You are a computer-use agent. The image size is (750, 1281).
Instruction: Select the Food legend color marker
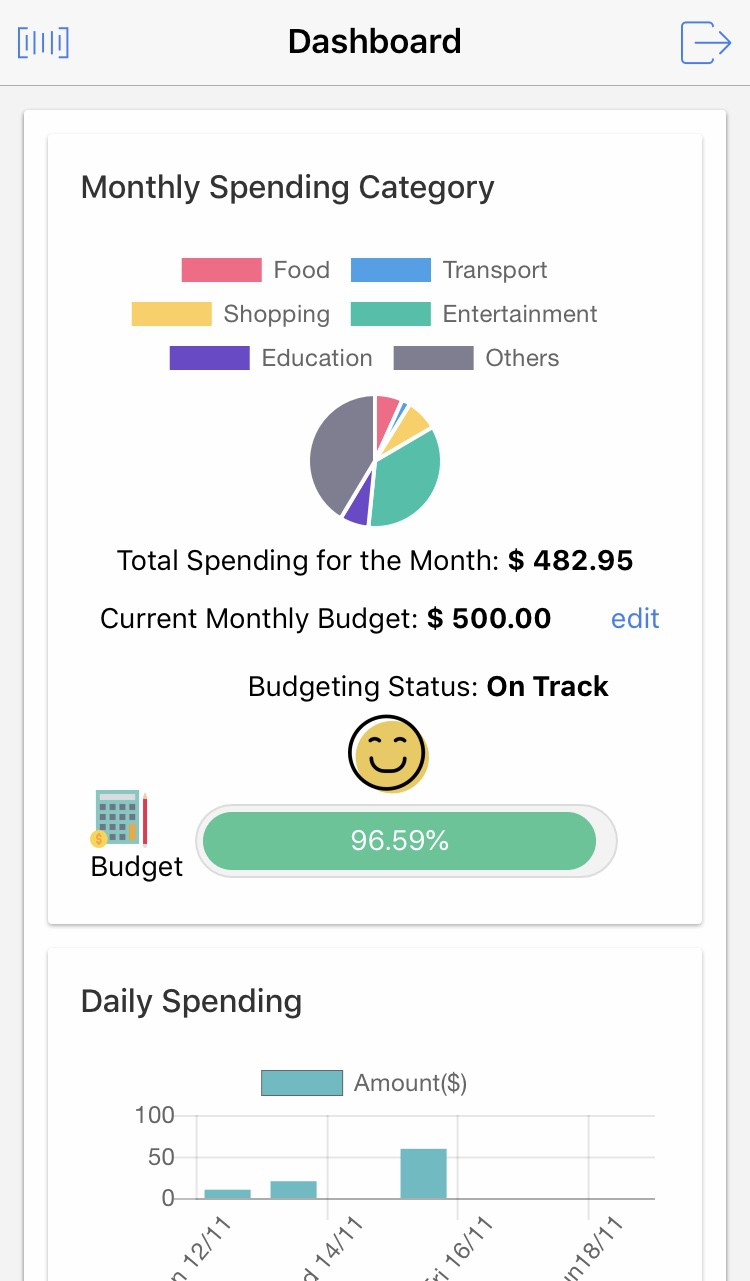[x=221, y=269]
